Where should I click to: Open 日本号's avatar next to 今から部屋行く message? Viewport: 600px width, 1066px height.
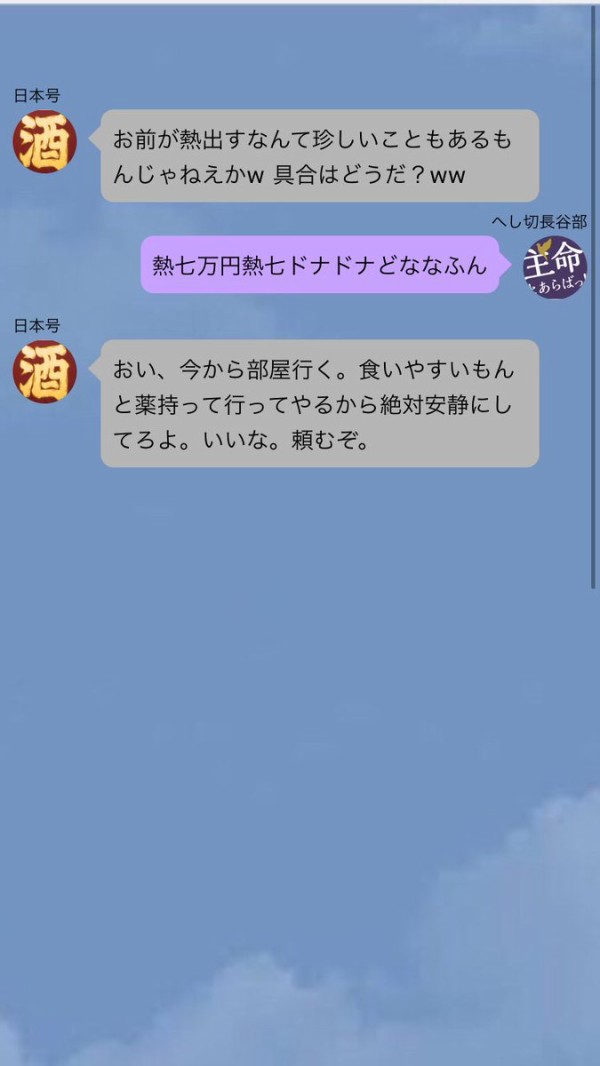tap(45, 371)
